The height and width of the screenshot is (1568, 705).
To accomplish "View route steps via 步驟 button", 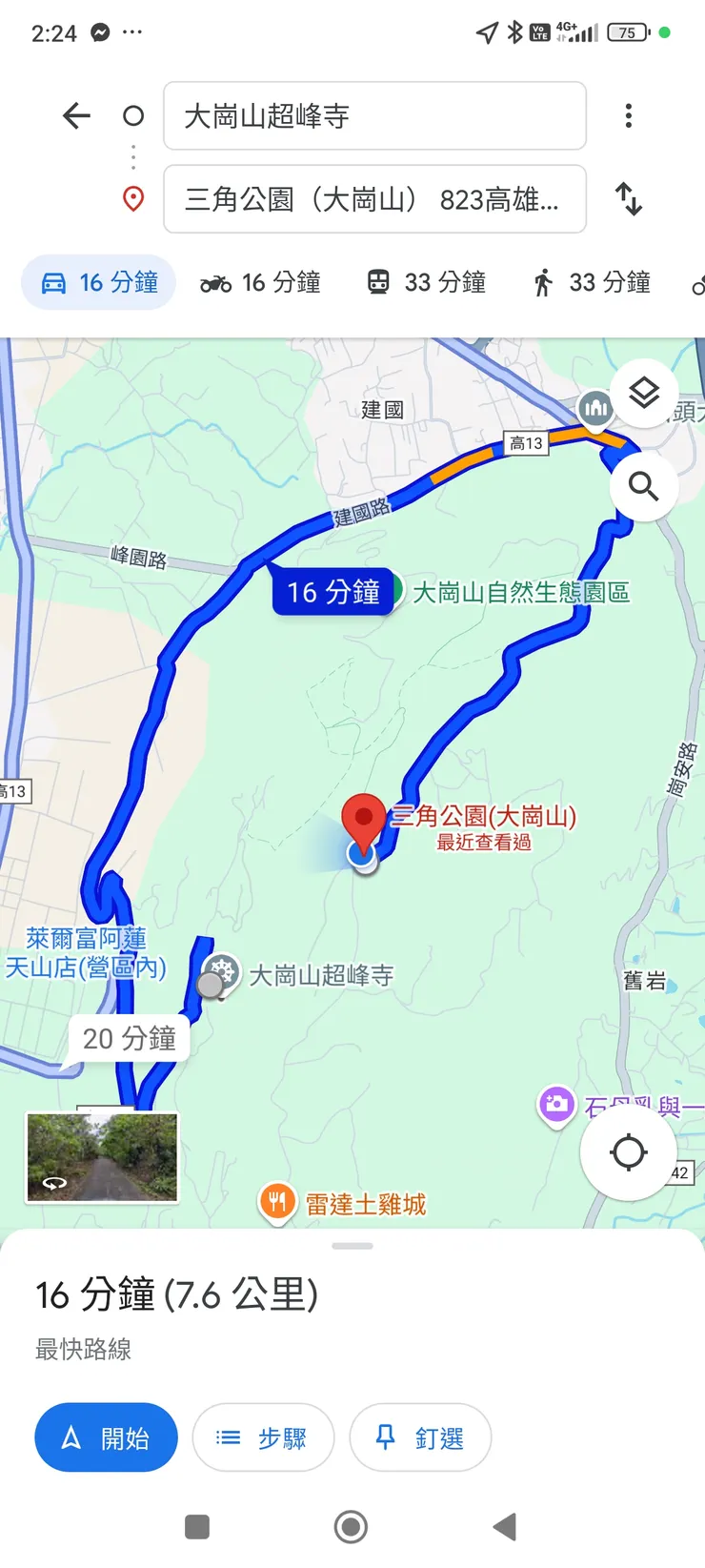I will [263, 1436].
